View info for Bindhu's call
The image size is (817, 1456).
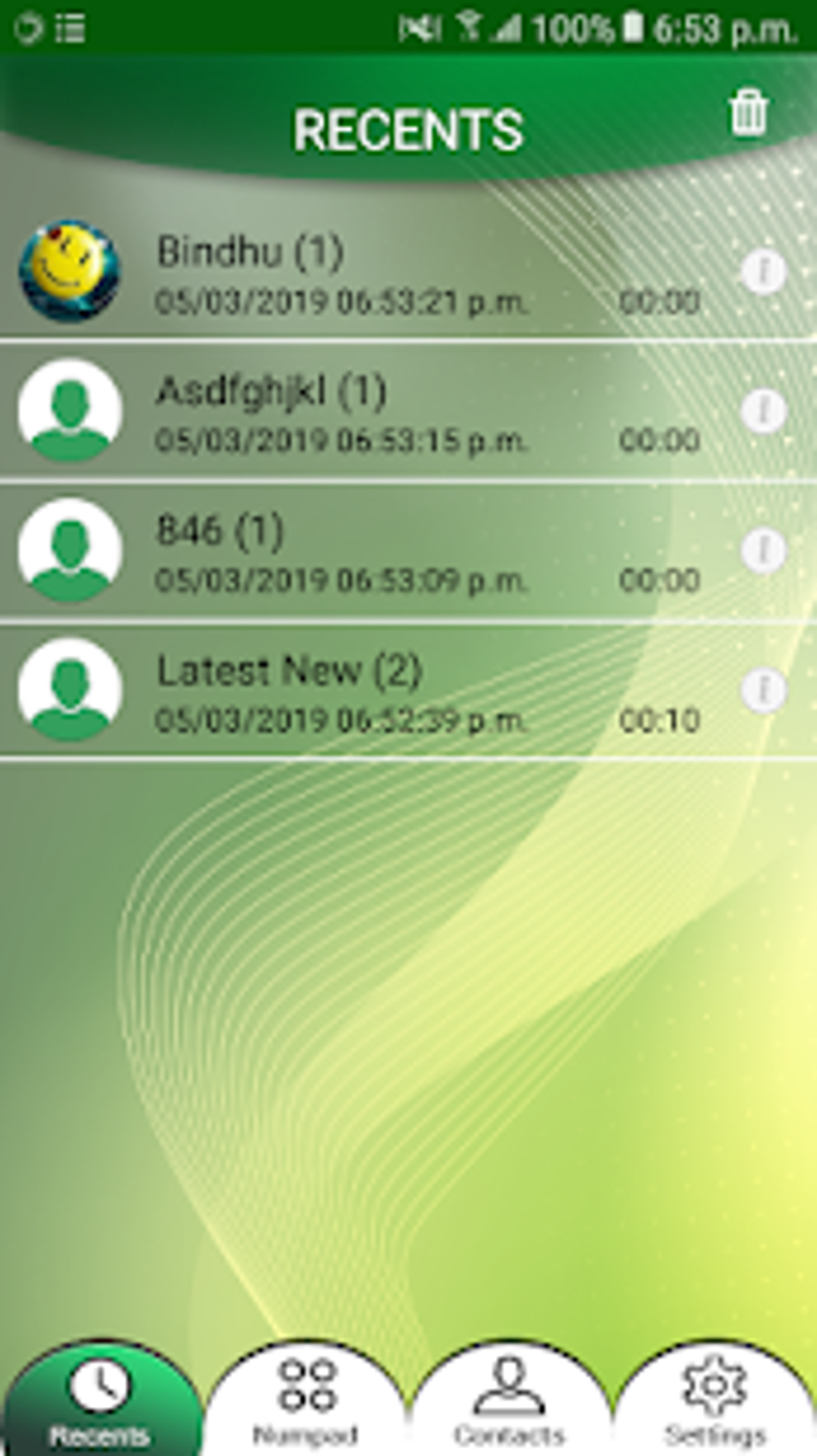763,272
